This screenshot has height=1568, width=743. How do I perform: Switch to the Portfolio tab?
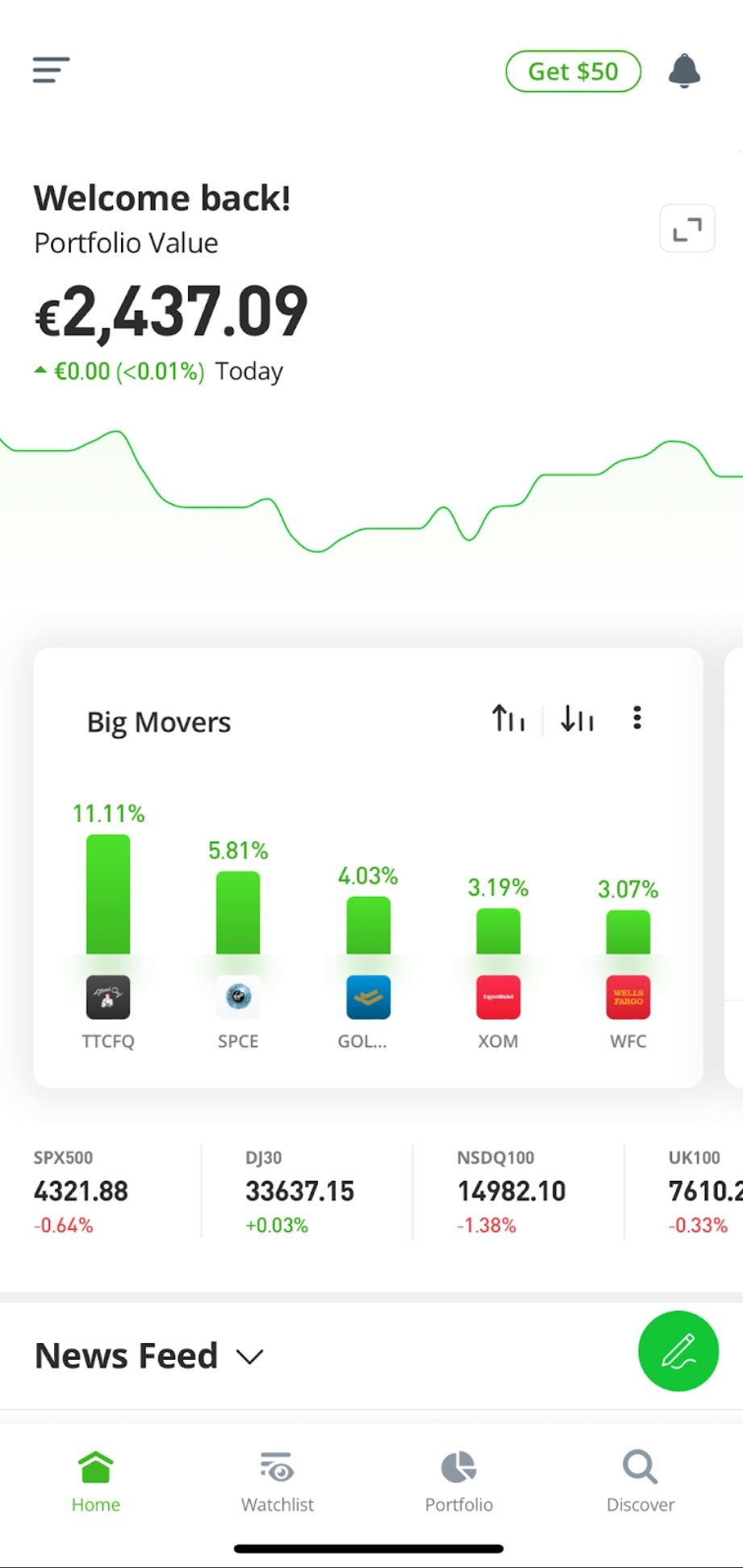(x=459, y=1483)
